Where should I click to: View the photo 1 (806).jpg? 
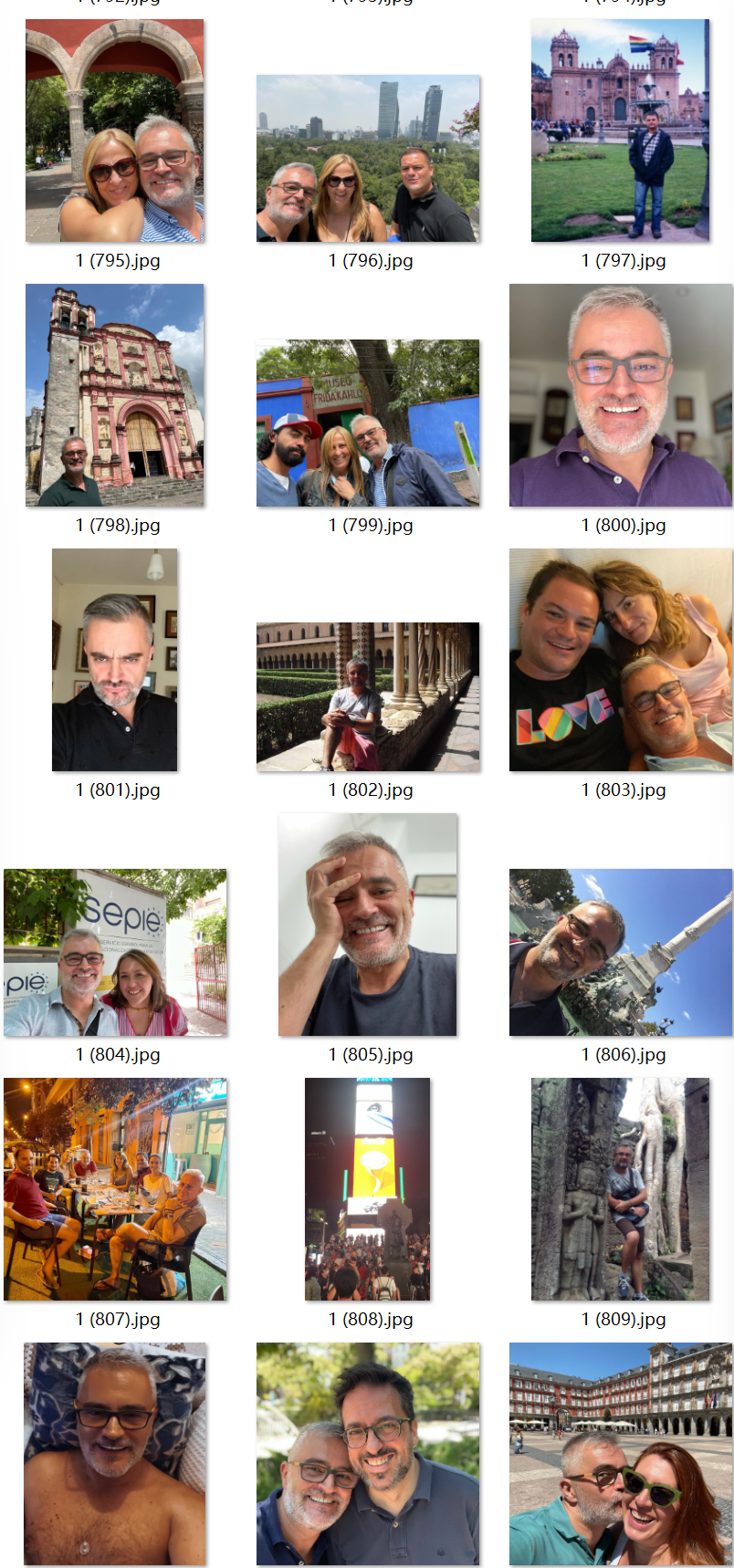(x=620, y=953)
